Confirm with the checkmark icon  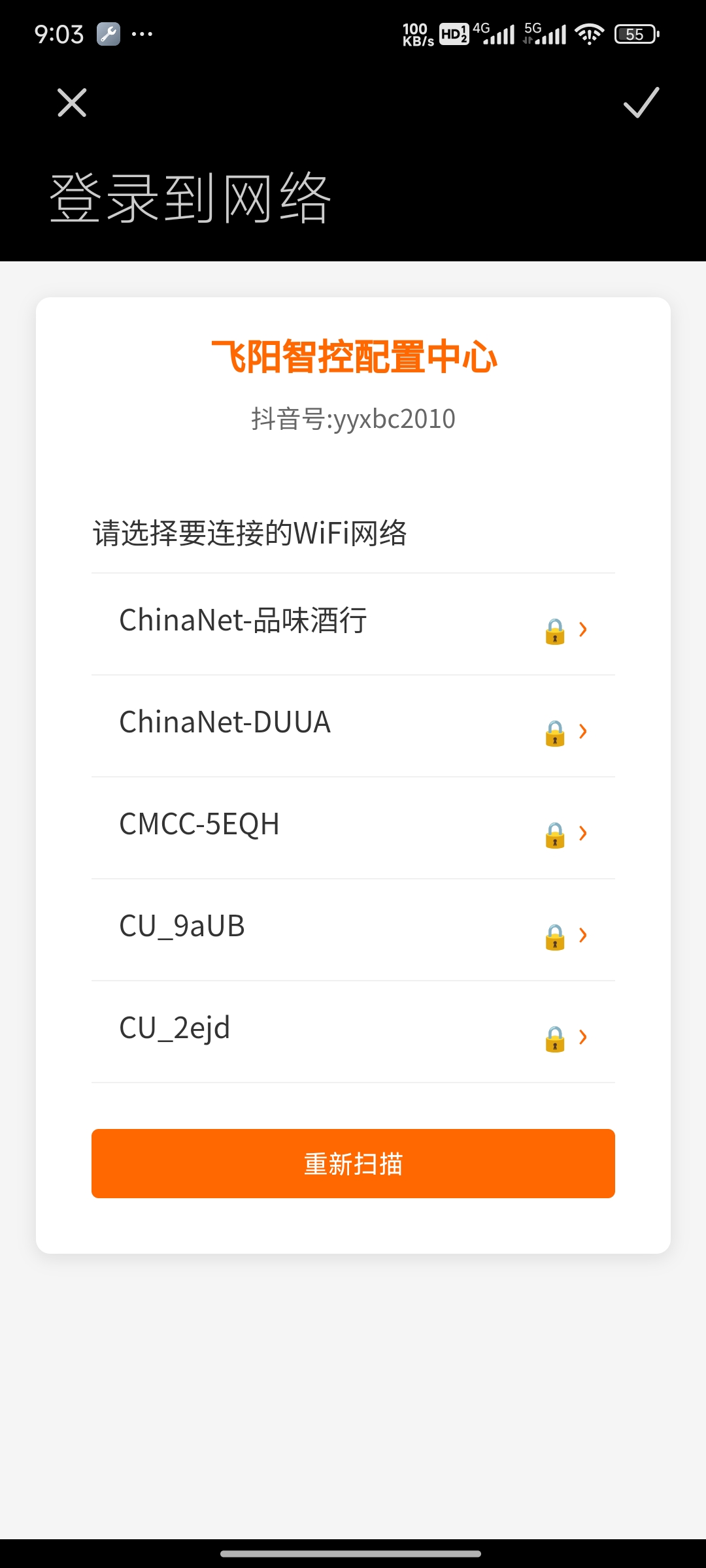(x=641, y=103)
